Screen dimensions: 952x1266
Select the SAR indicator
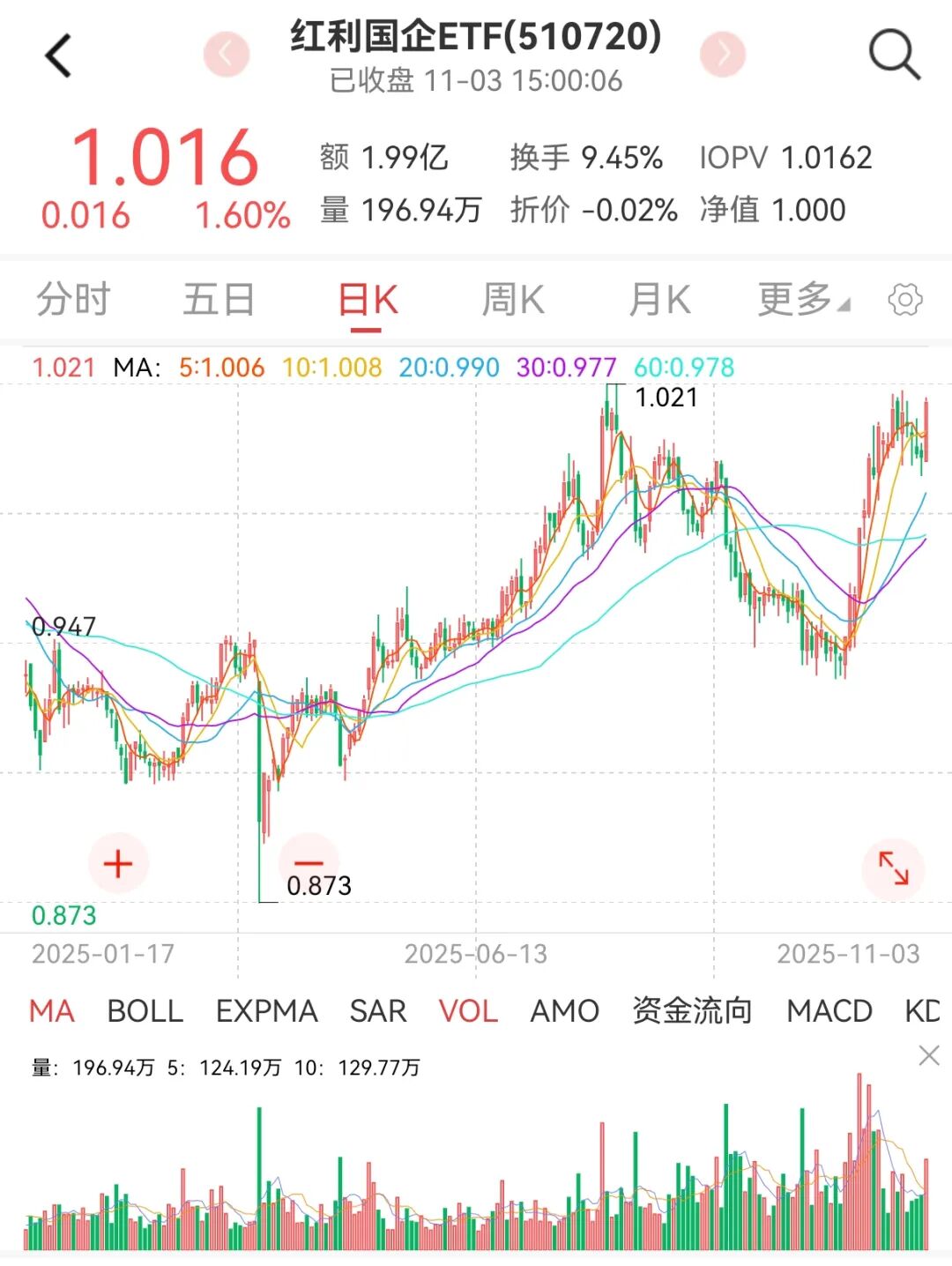378,1011
